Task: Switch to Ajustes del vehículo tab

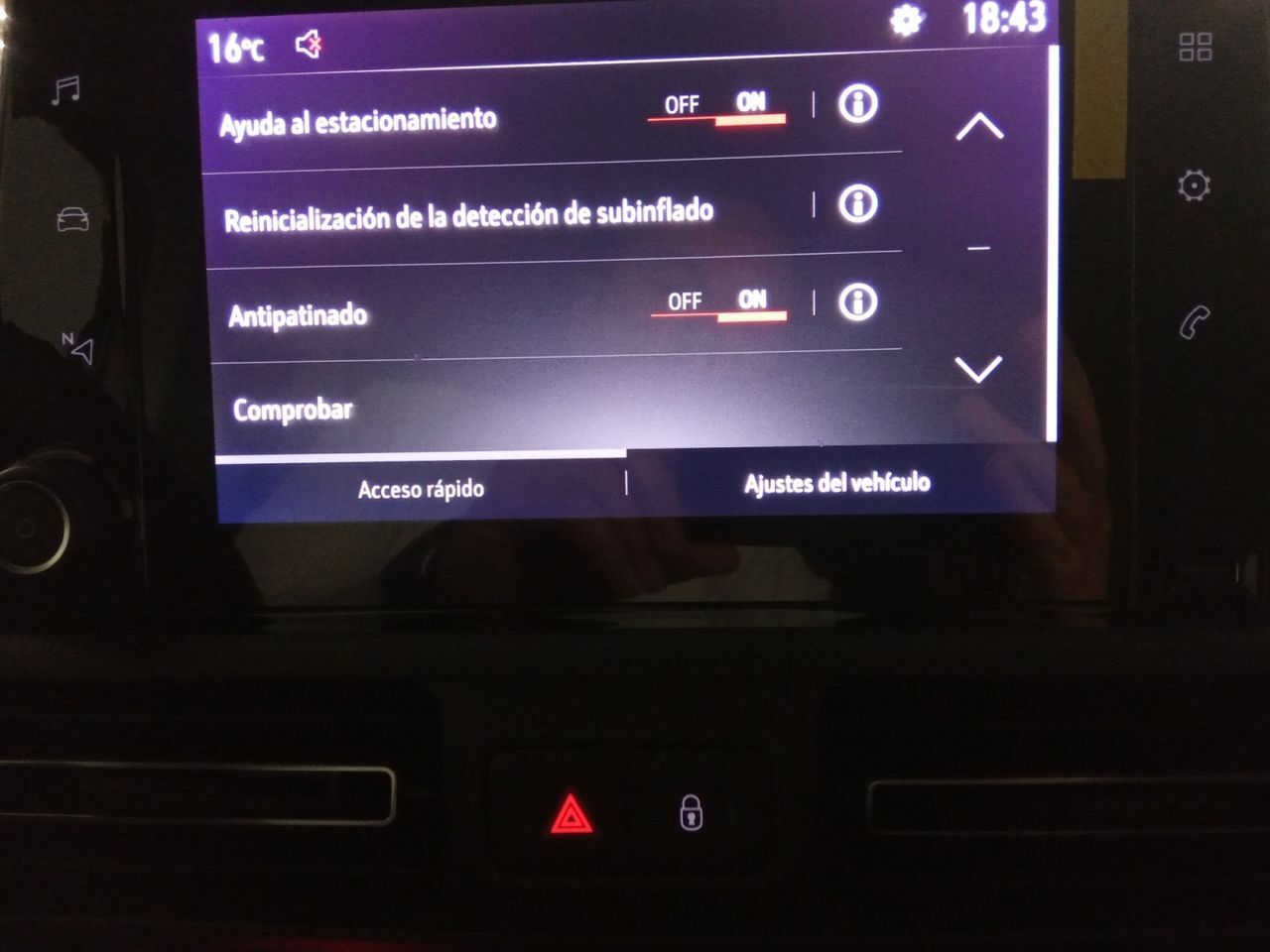Action: (x=836, y=483)
